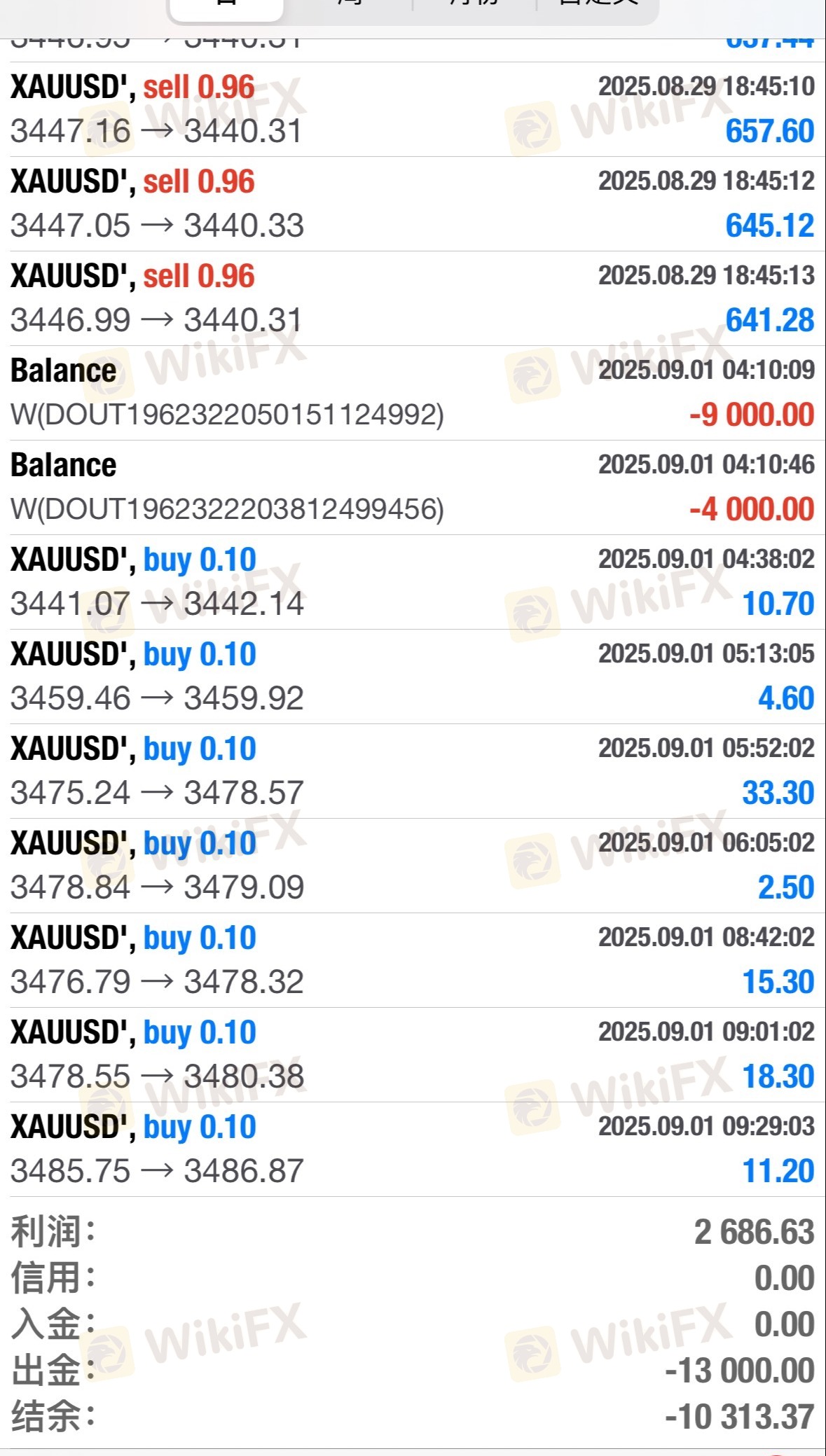This screenshot has height=1456, width=826.
Task: Open the -9 000.00 Balance withdrawal entry
Action: [413, 393]
